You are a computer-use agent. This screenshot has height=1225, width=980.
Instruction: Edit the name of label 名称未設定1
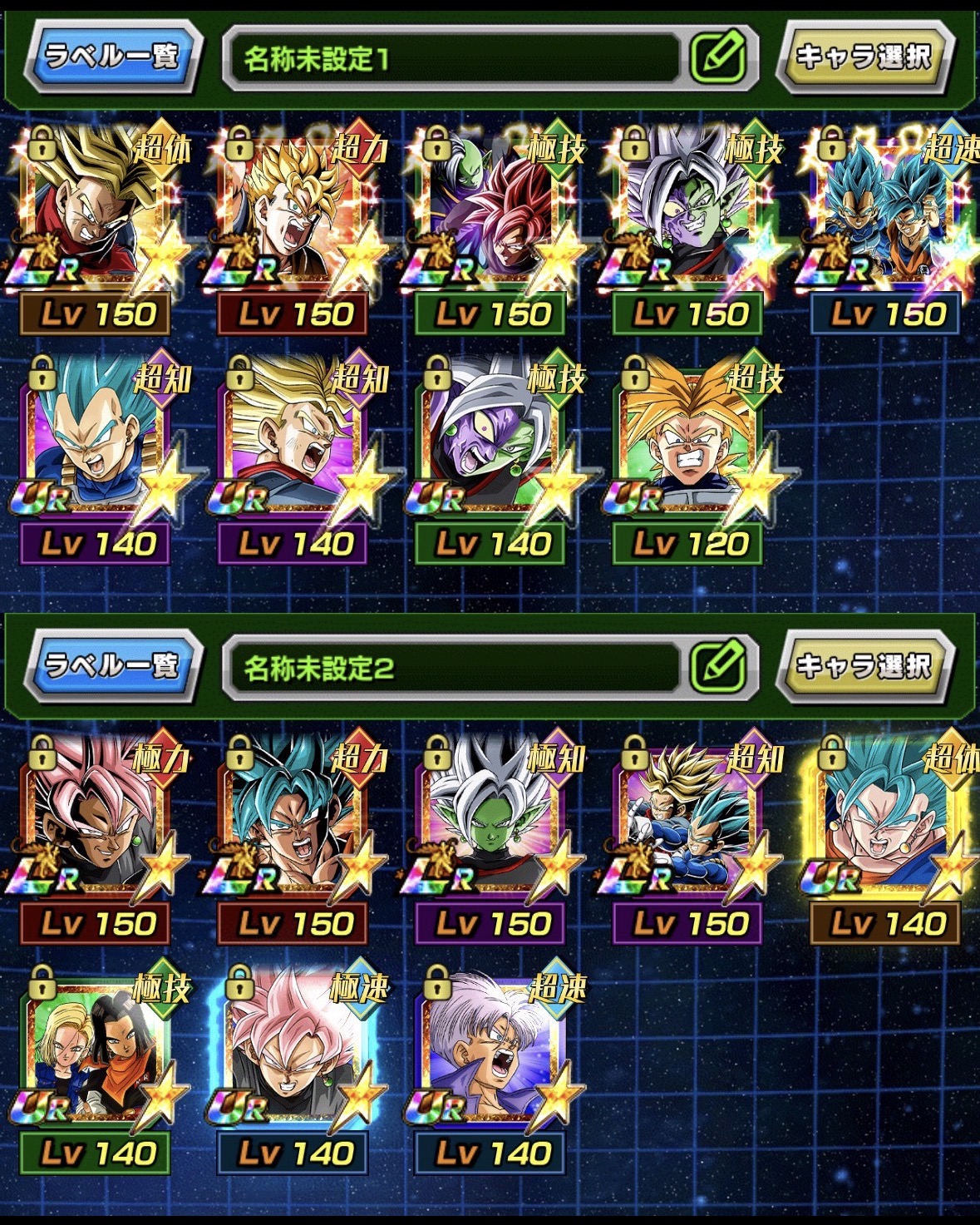(717, 57)
